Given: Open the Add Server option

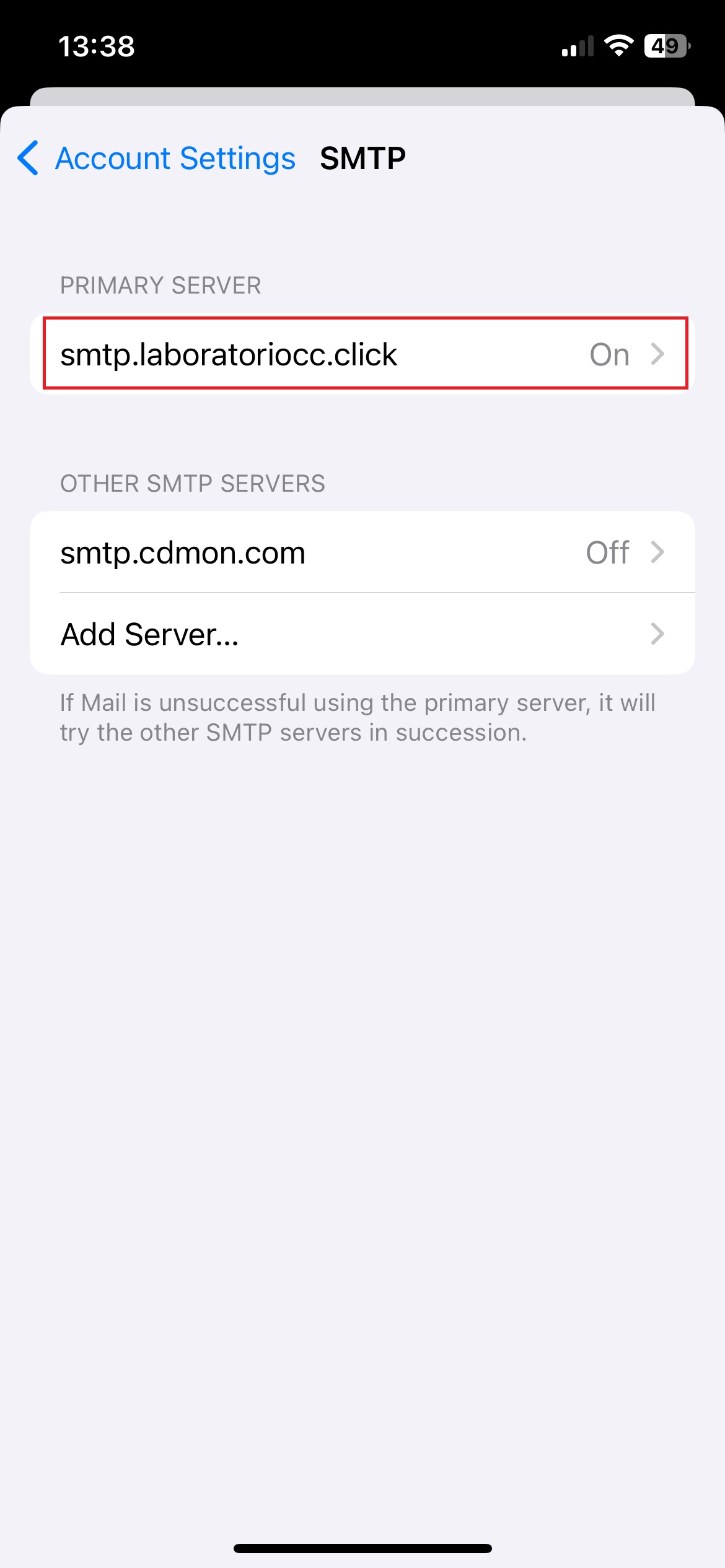Looking at the screenshot, I should point(362,634).
